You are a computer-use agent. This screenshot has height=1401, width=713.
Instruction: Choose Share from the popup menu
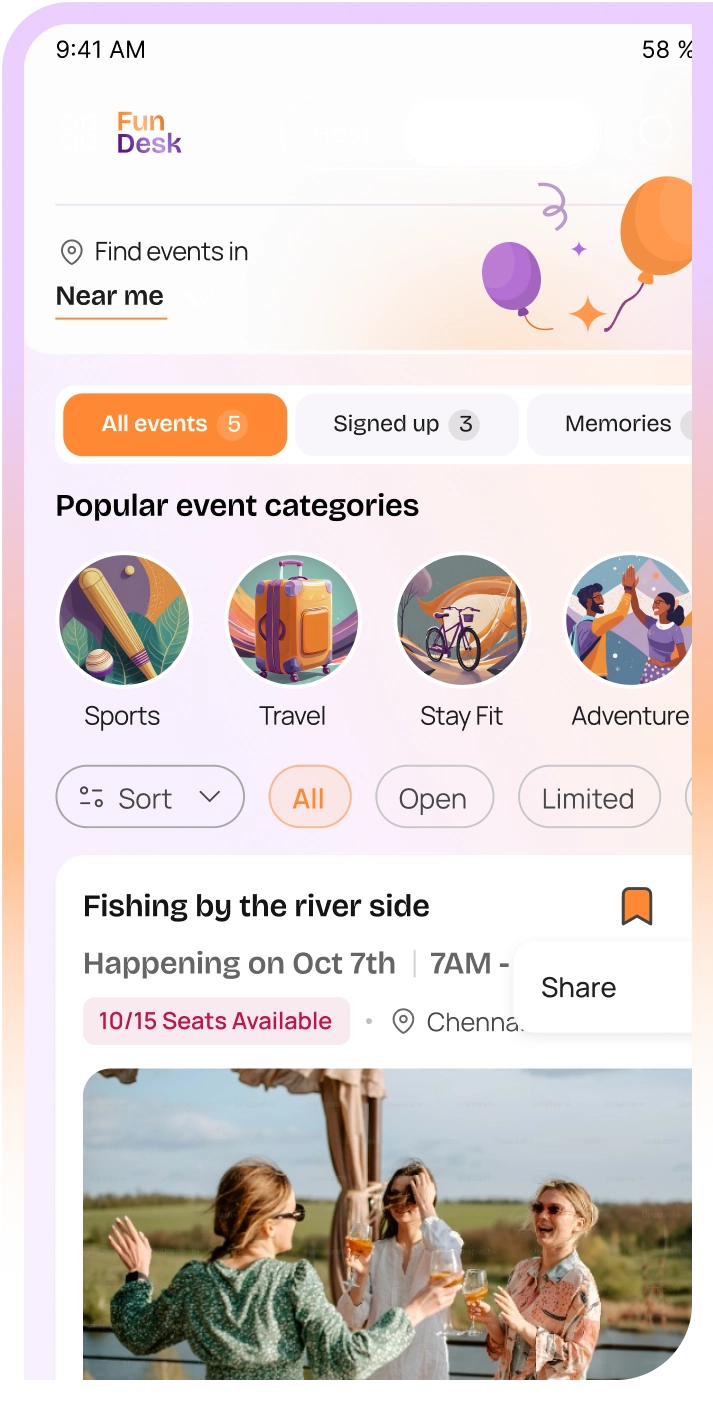click(579, 987)
